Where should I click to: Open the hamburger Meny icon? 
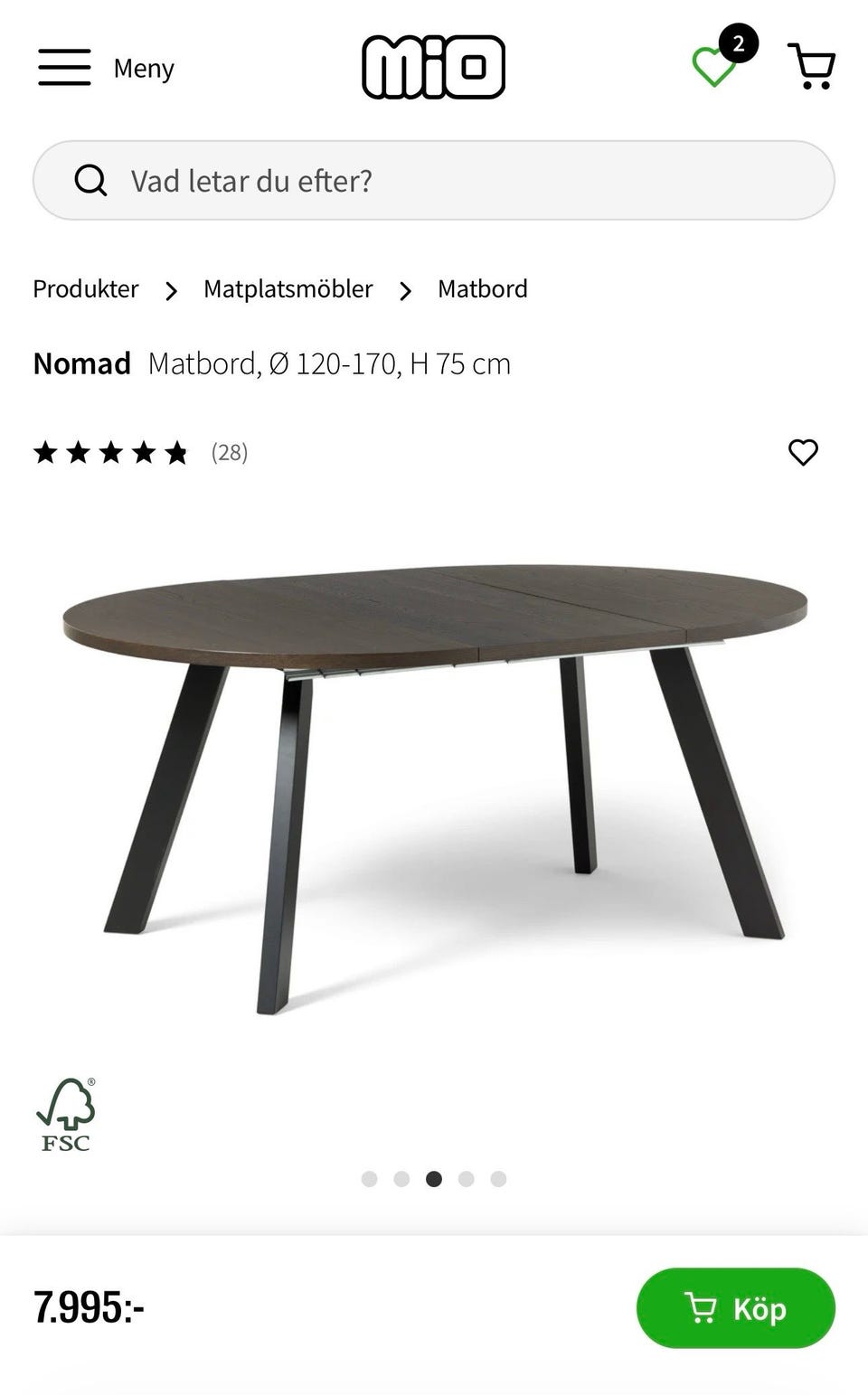pyautogui.click(x=63, y=67)
